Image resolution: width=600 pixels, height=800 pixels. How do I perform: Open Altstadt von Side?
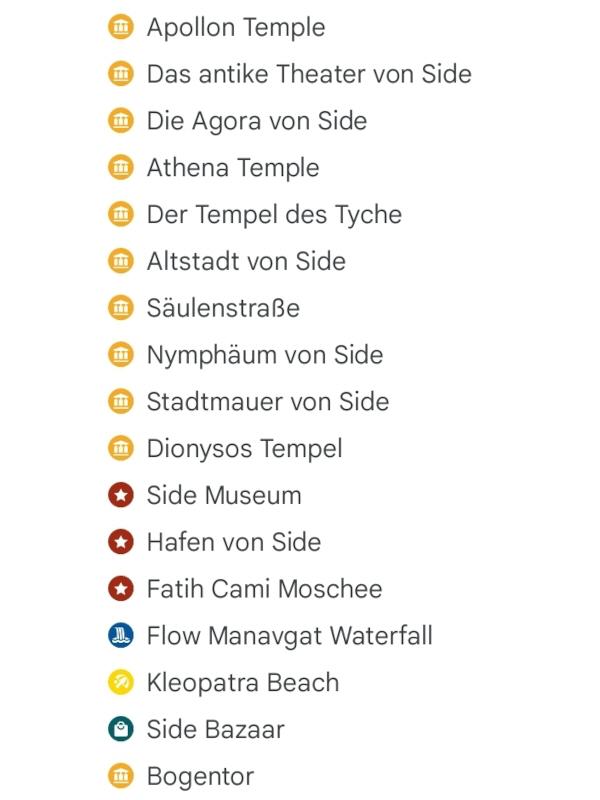[x=245, y=262]
